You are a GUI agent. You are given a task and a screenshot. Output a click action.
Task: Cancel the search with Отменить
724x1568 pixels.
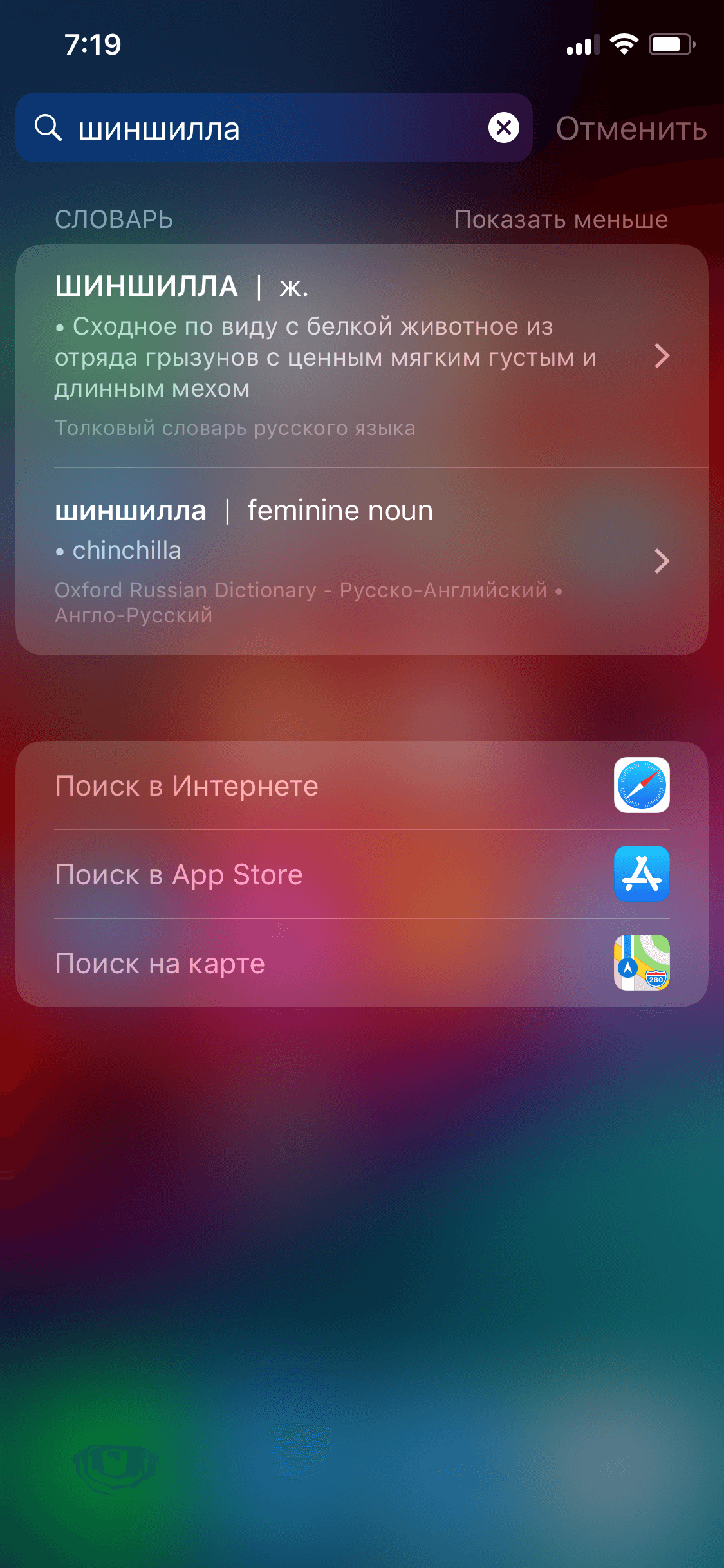click(x=631, y=129)
